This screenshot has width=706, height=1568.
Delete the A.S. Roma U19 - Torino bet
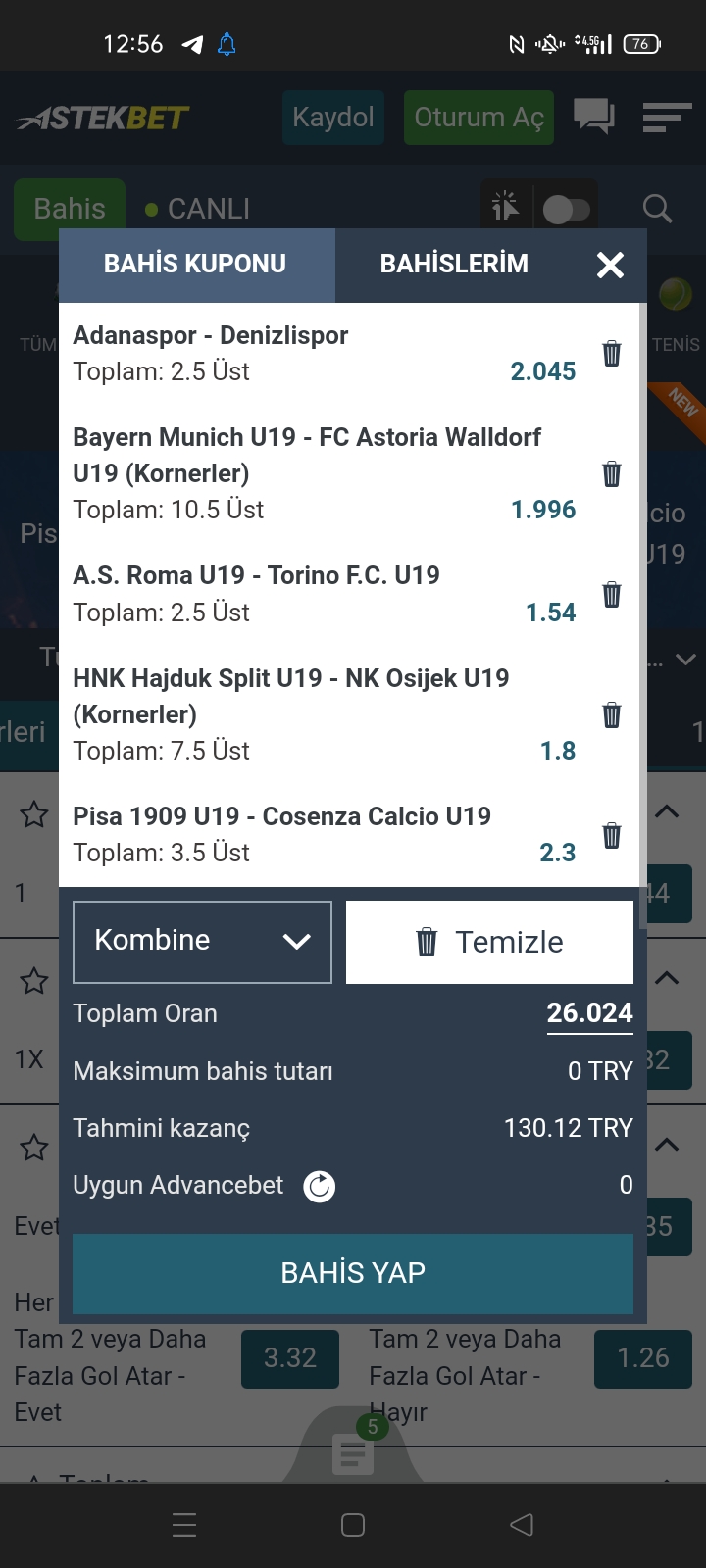click(x=612, y=594)
